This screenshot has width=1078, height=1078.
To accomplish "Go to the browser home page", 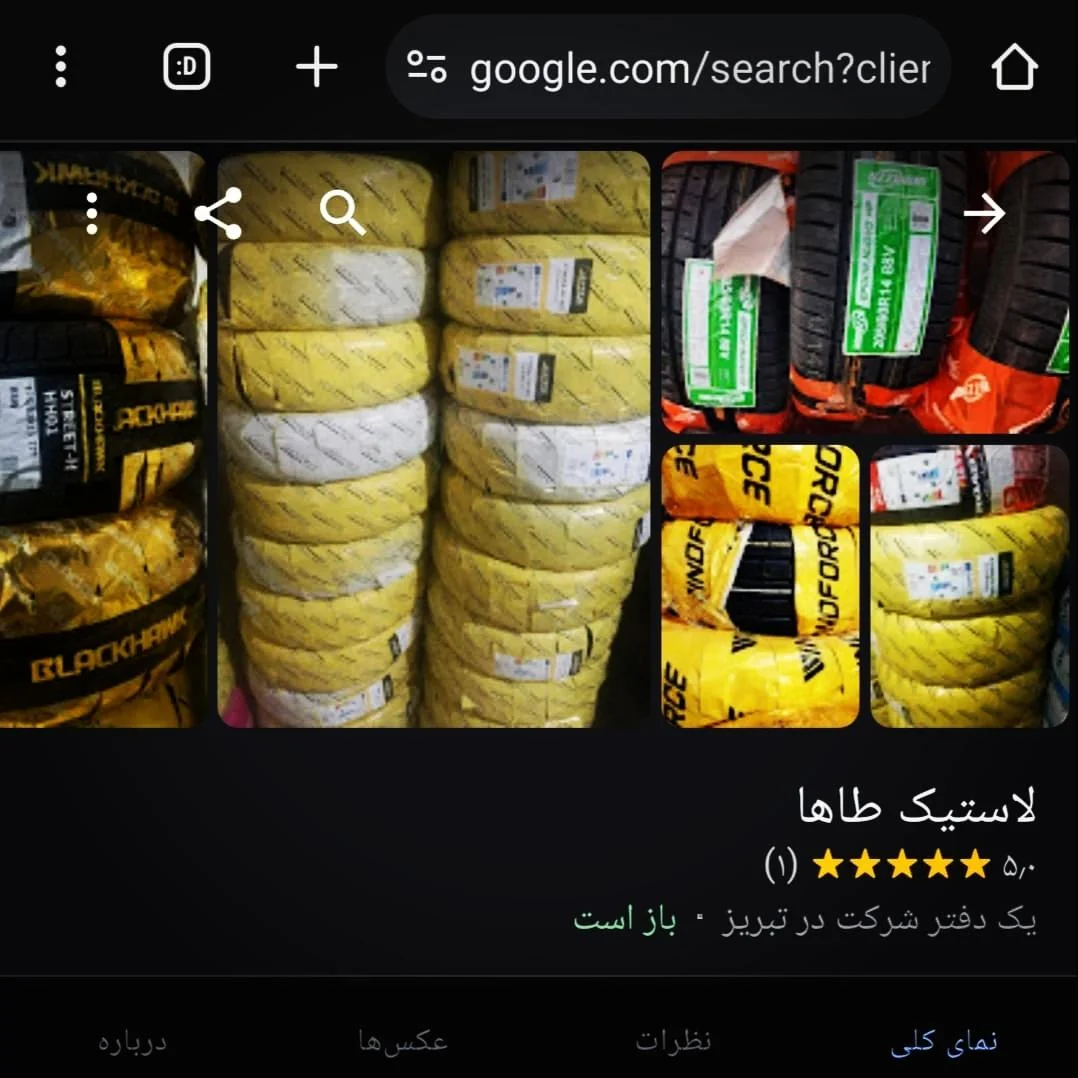I will [1014, 68].
